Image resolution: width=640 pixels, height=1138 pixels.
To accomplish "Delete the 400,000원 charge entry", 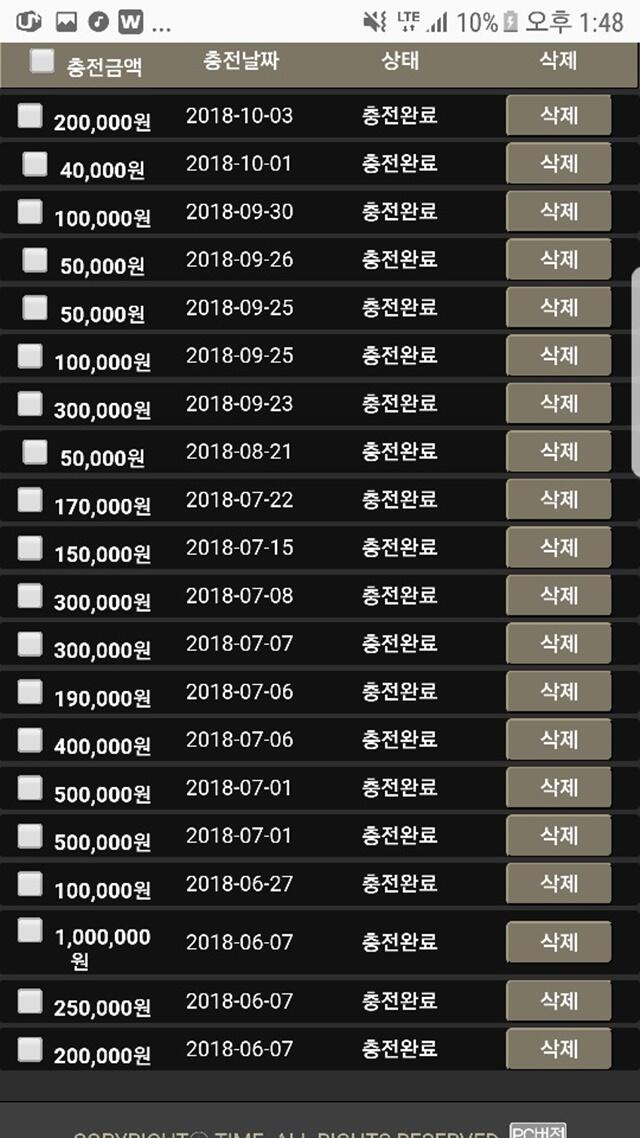I will point(558,739).
